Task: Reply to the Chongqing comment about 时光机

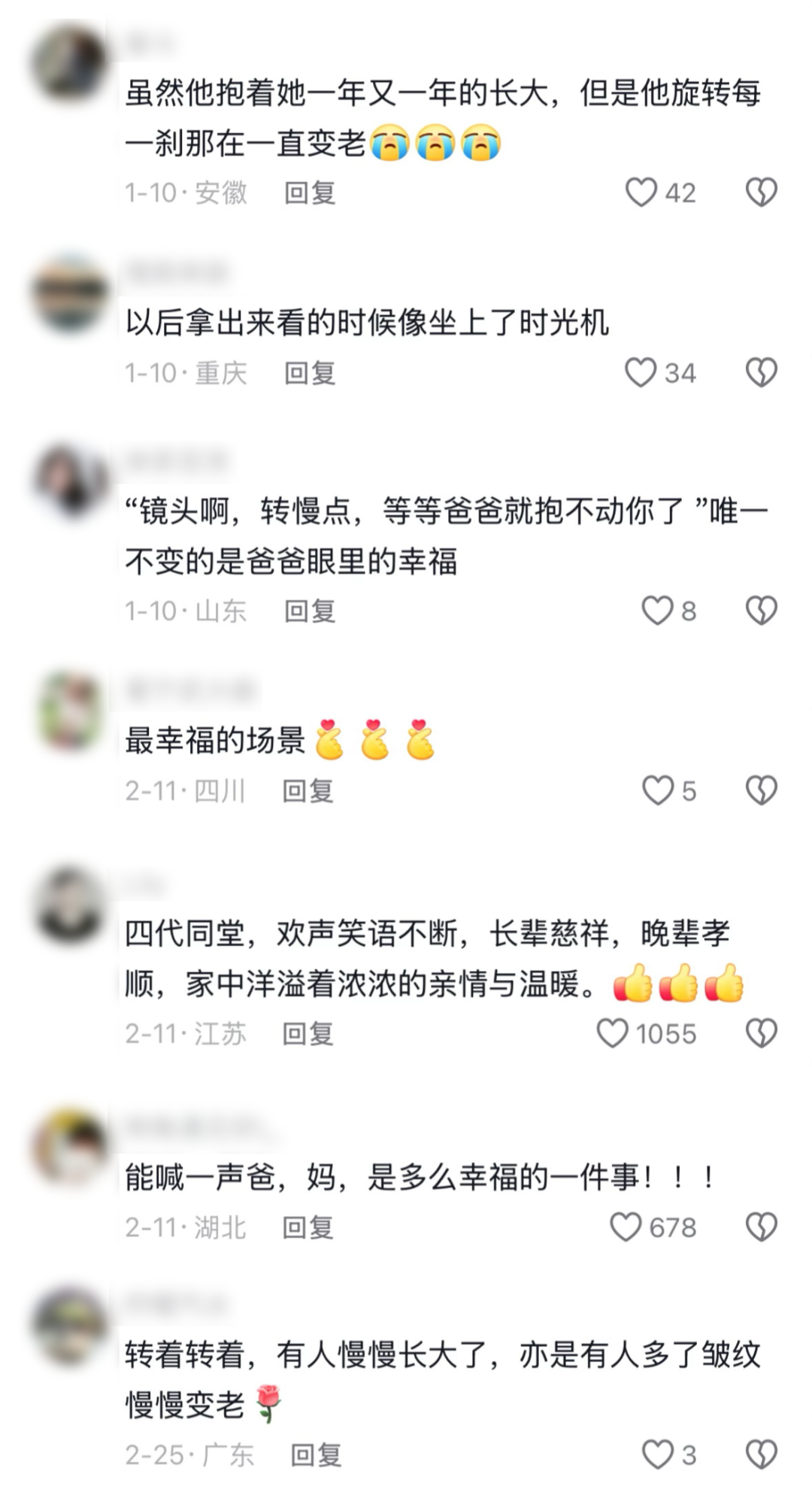Action: coord(309,373)
